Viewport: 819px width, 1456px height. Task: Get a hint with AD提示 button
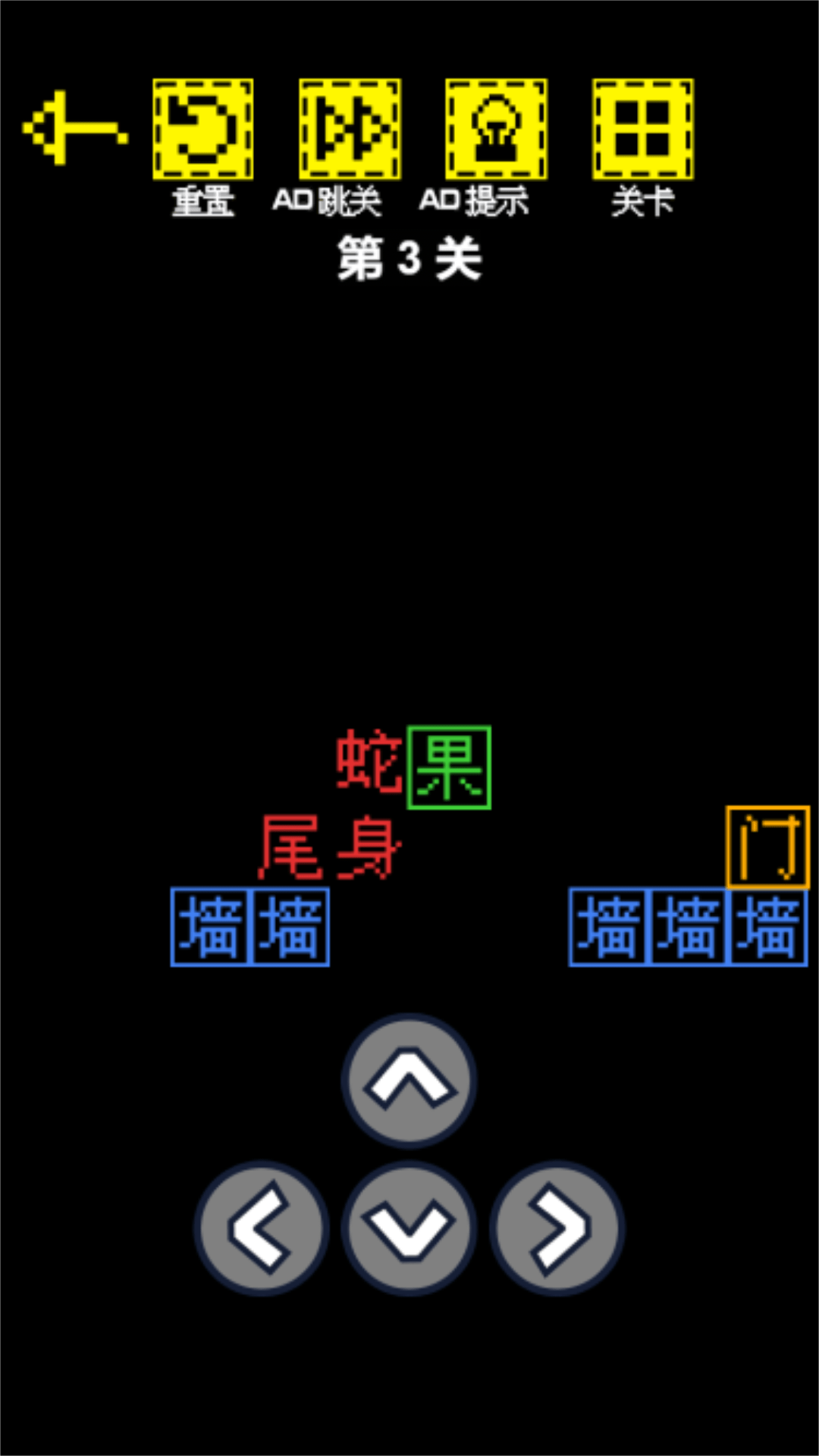coord(496,129)
